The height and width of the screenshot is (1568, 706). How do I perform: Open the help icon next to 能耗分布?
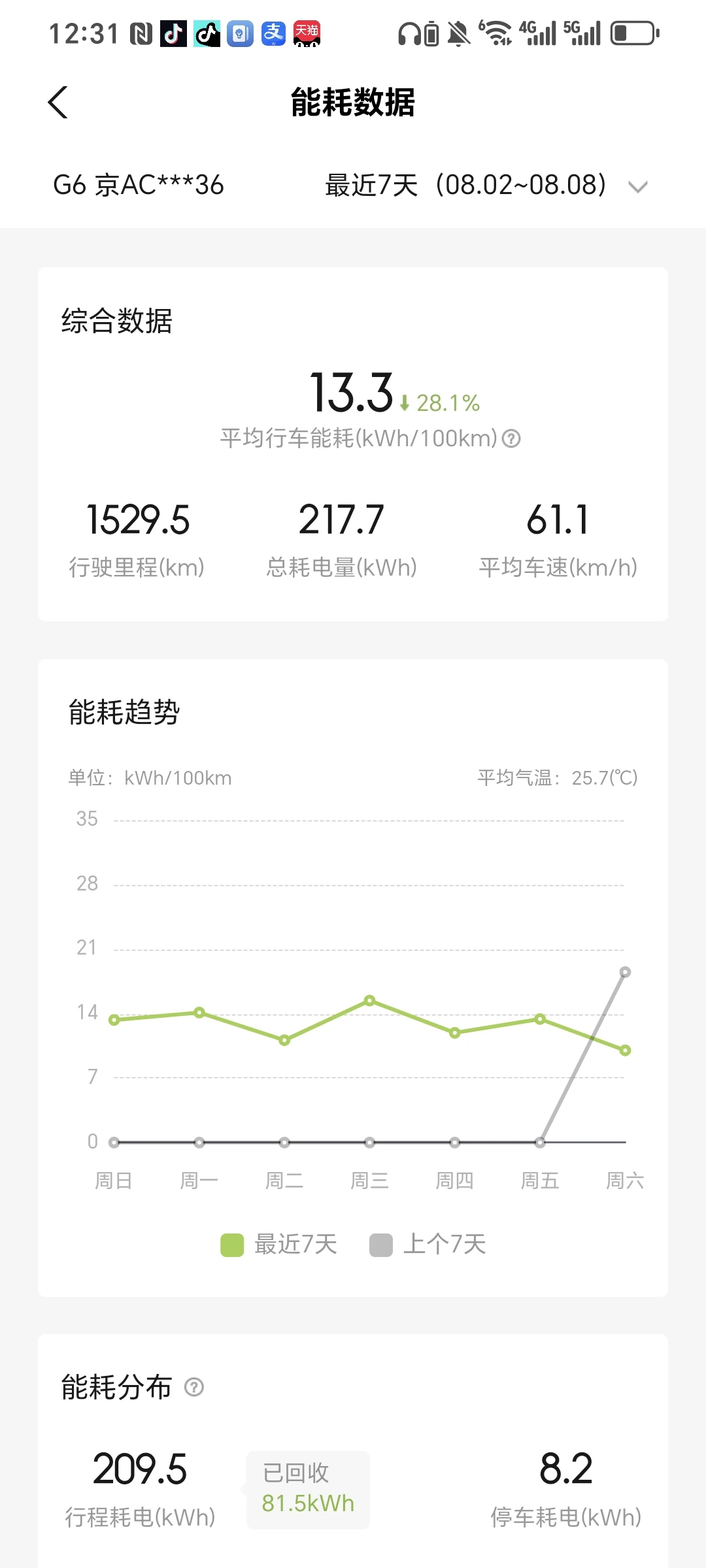[x=194, y=1387]
